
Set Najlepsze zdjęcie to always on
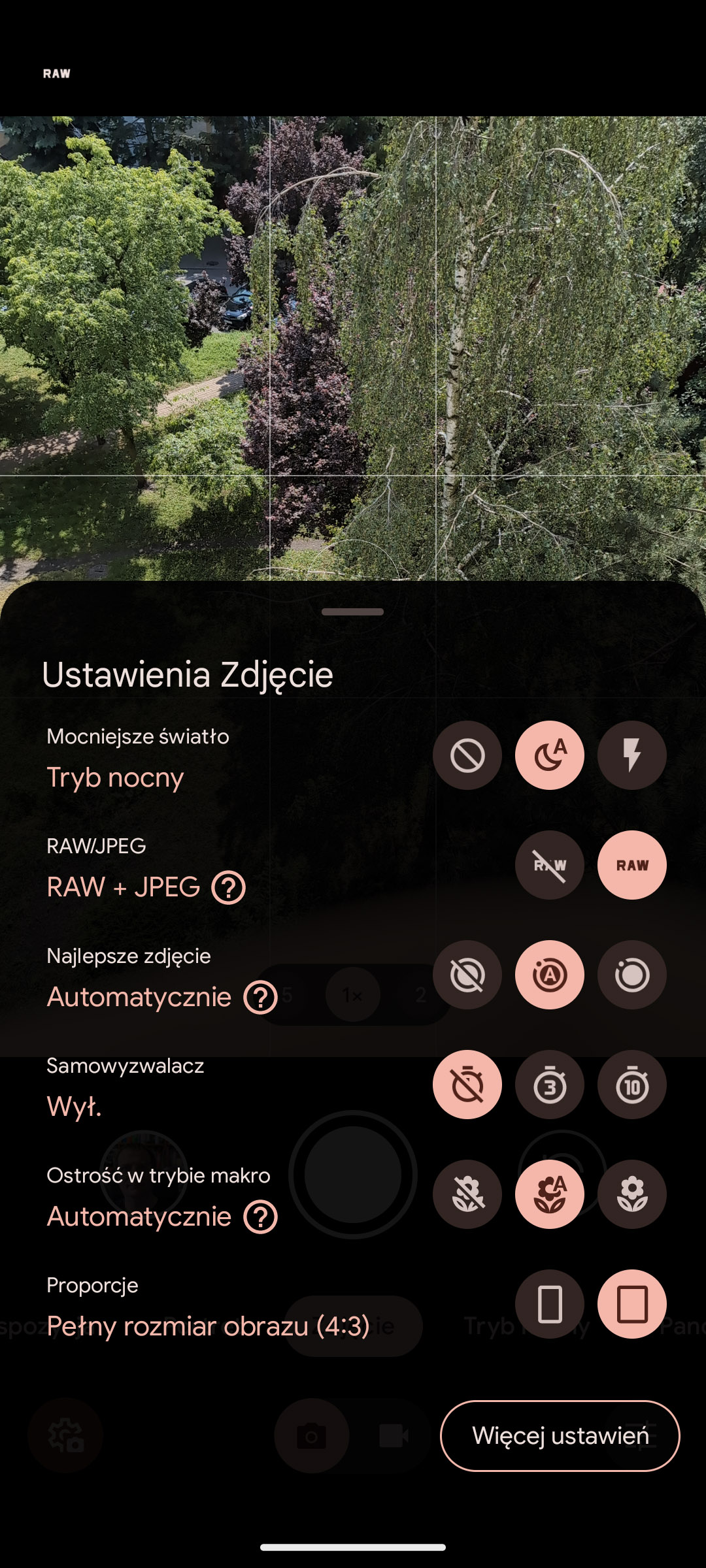(x=632, y=975)
